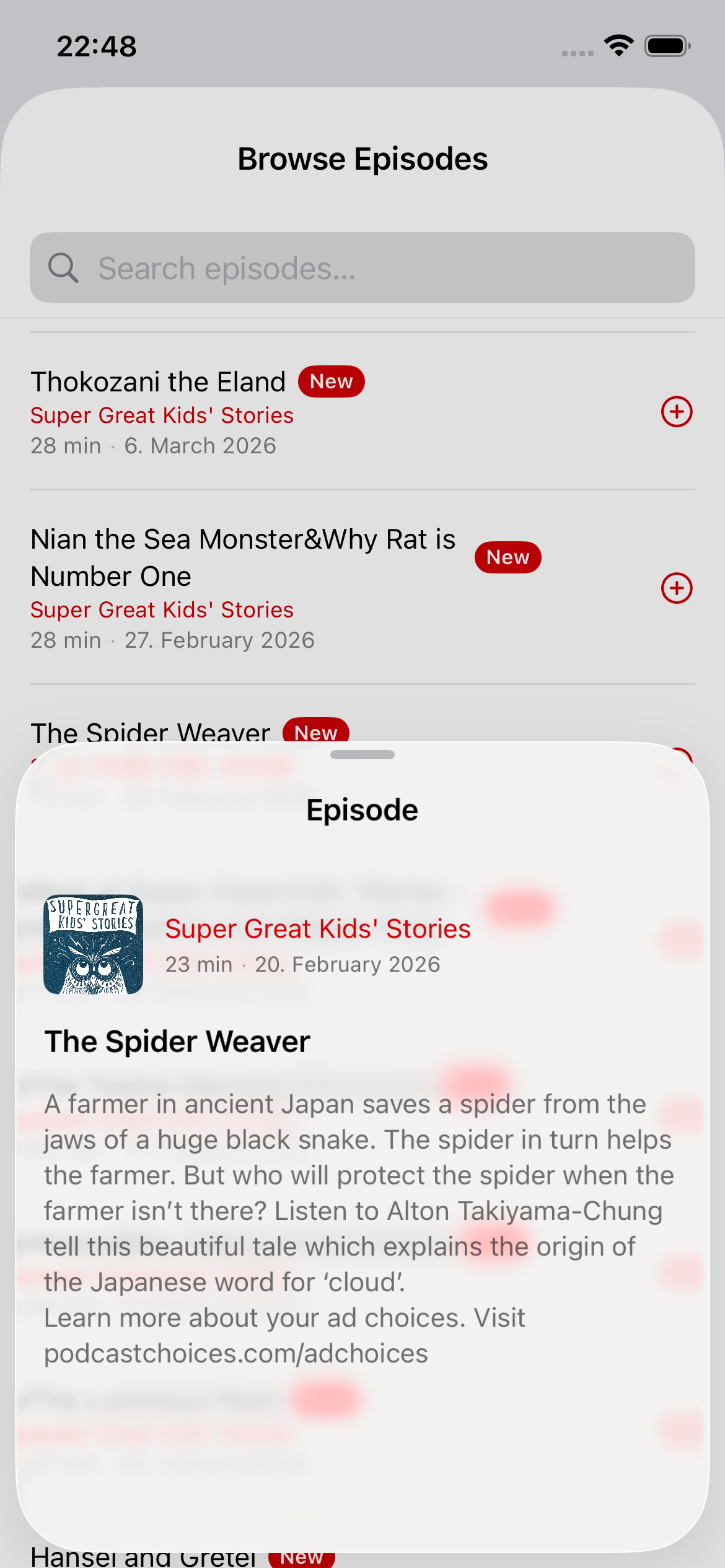This screenshot has width=725, height=1568.
Task: Add Thokozani the Eland episode
Action: tap(676, 412)
